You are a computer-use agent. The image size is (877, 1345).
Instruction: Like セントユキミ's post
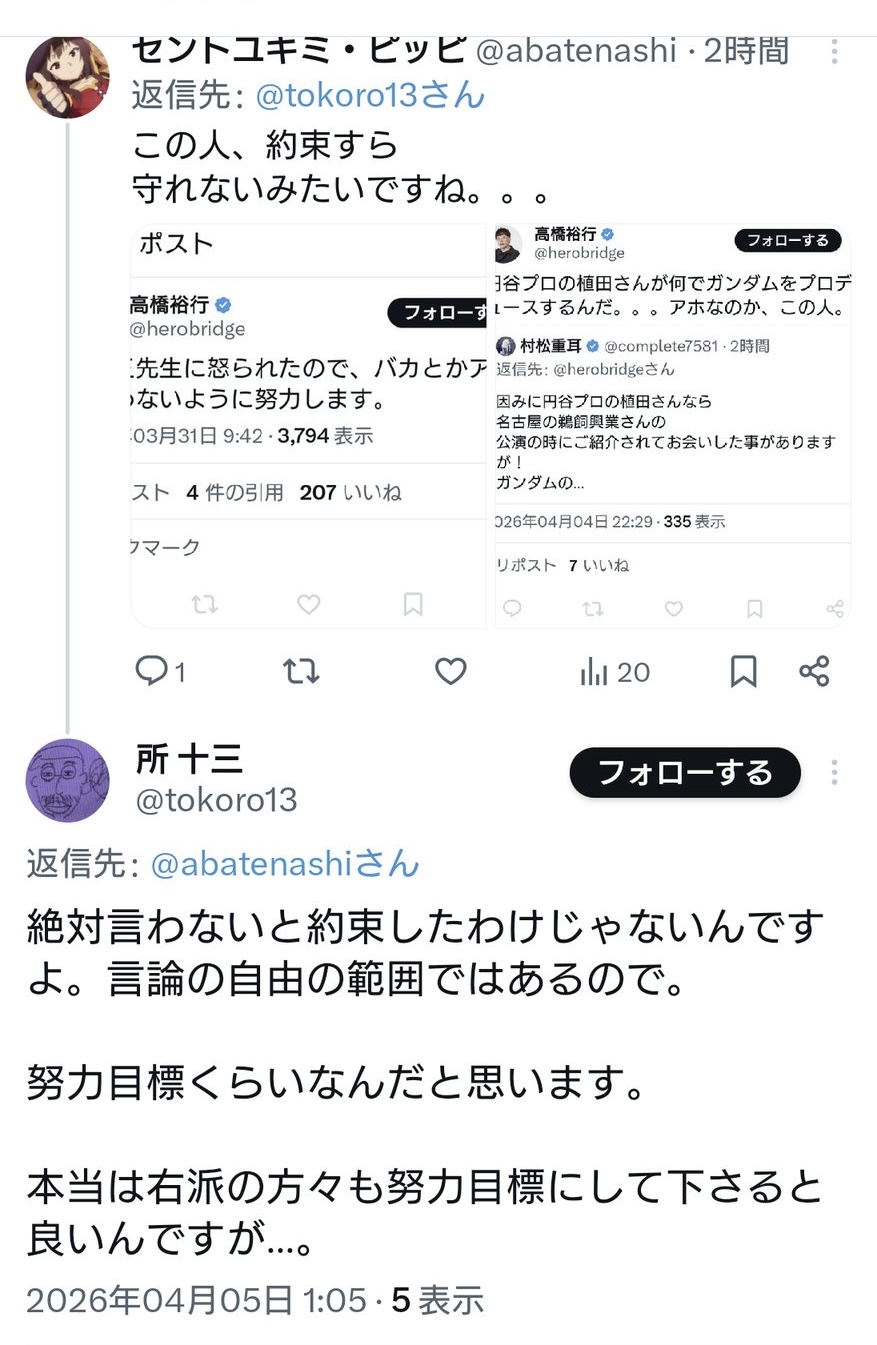450,671
